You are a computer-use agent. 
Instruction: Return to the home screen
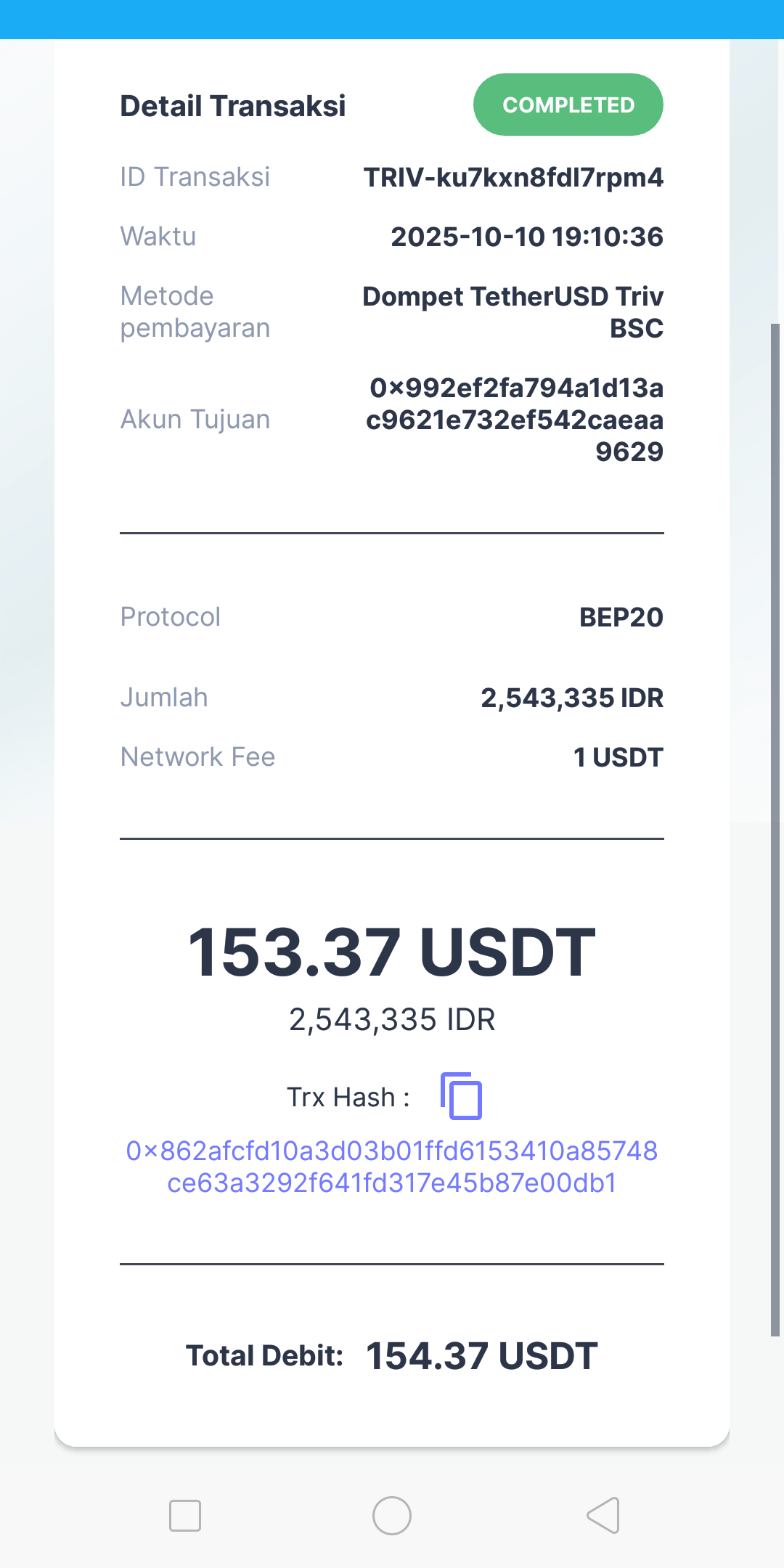(x=392, y=1516)
